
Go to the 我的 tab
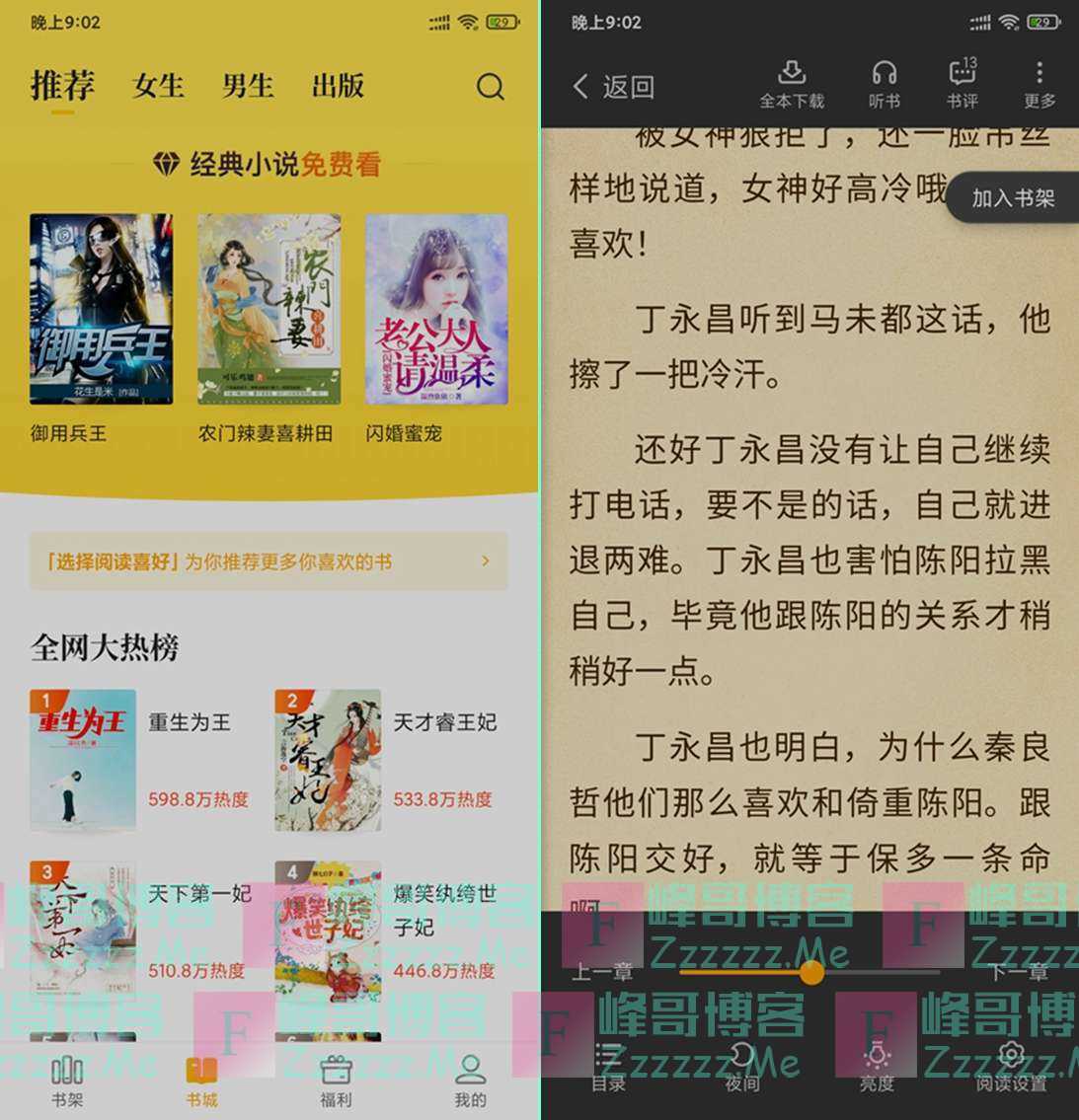470,1081
